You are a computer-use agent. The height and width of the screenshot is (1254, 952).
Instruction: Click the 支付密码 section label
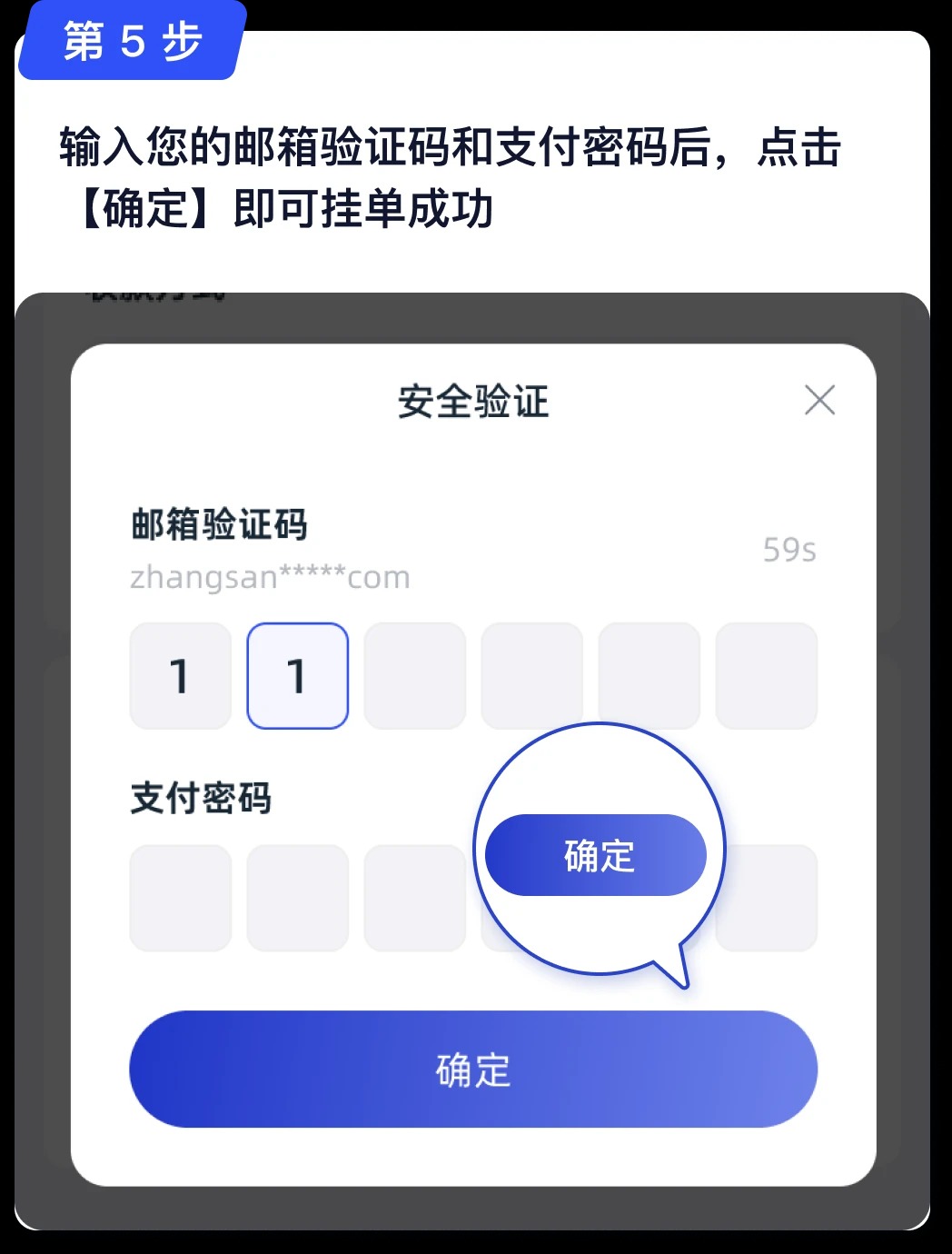click(x=201, y=798)
